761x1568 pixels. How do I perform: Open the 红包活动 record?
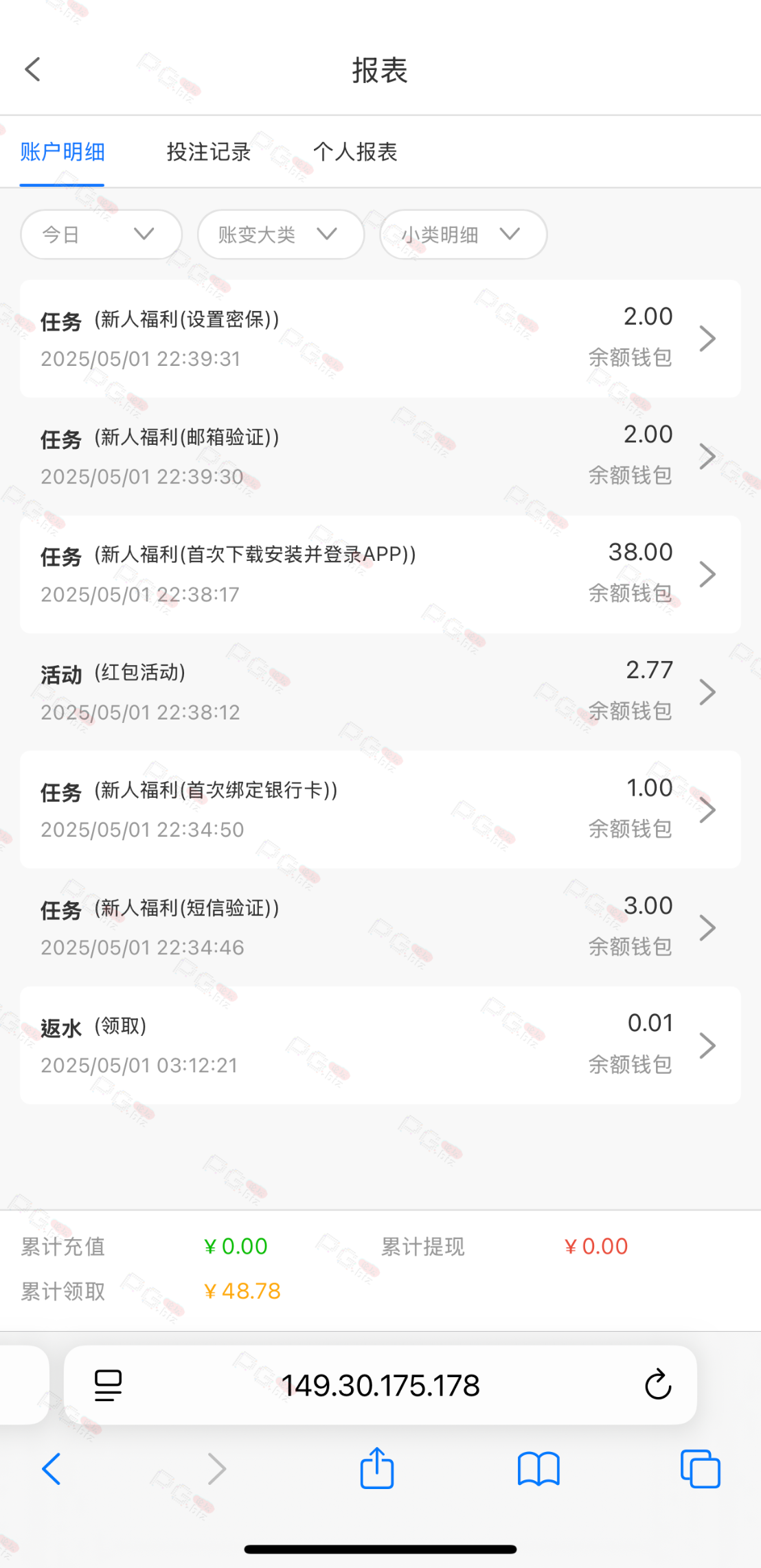380,692
